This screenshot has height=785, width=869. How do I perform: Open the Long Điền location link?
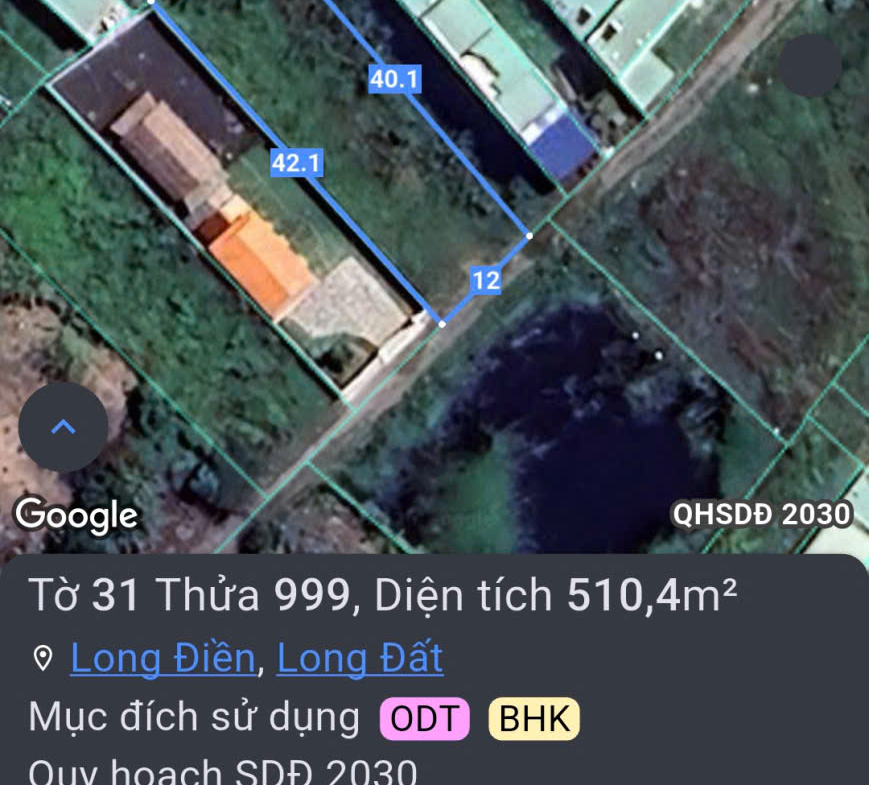coord(162,658)
